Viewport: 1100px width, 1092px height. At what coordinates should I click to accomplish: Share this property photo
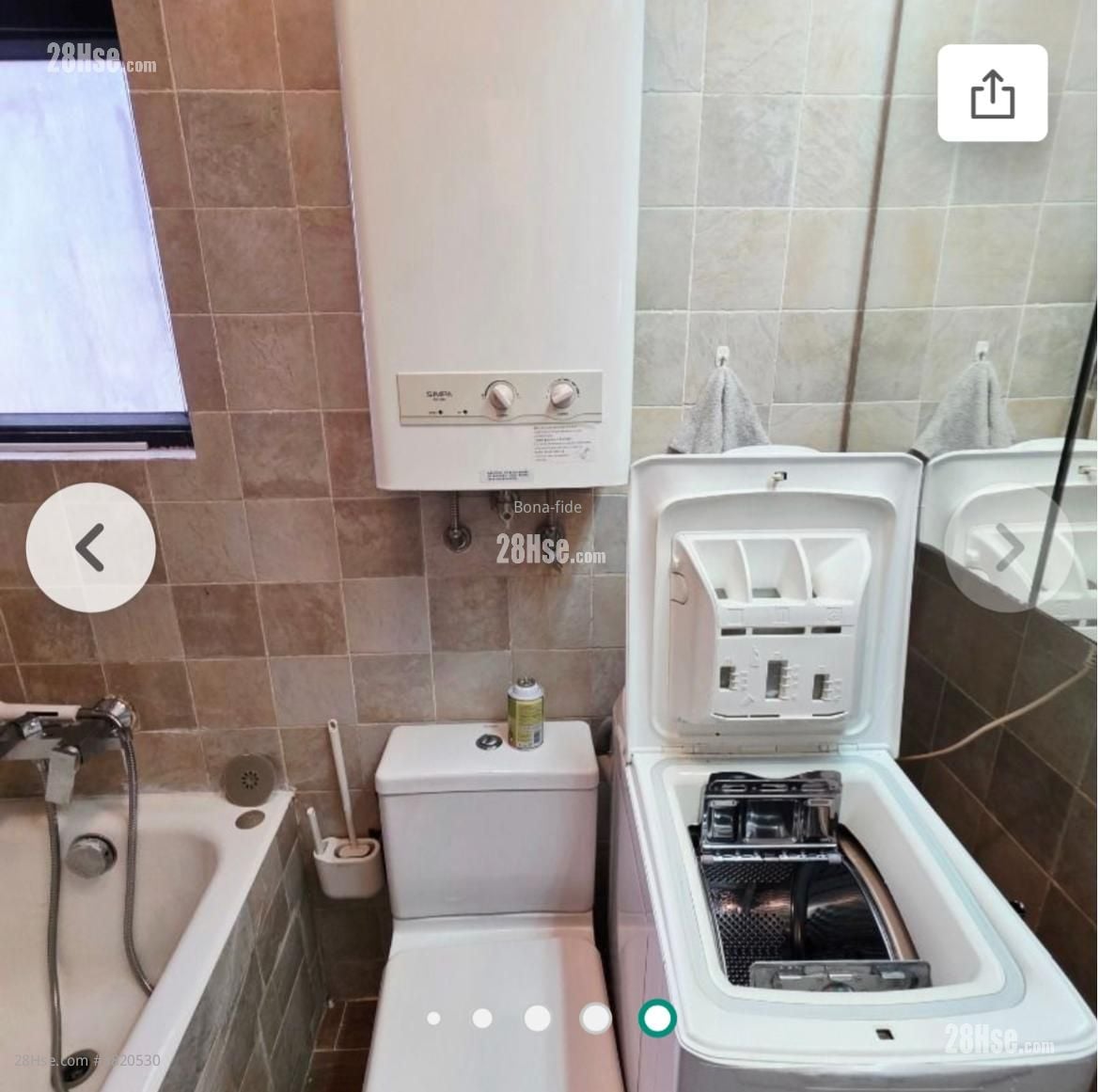992,93
